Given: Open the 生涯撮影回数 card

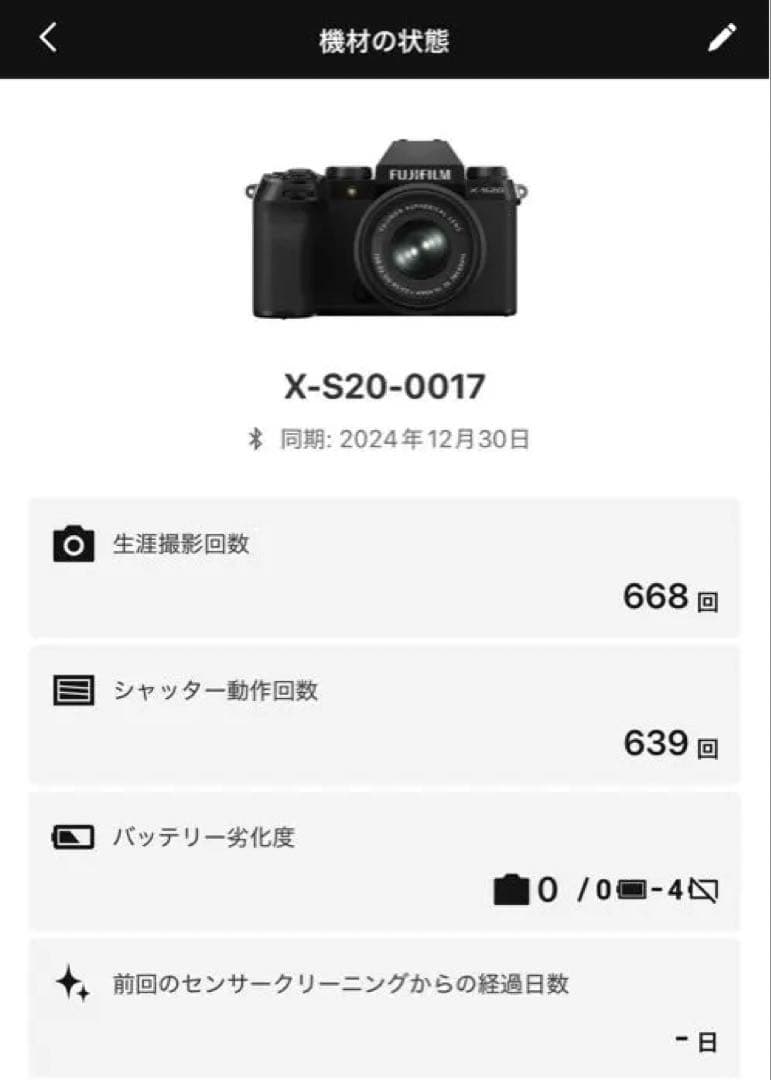Looking at the screenshot, I should coord(385,565).
